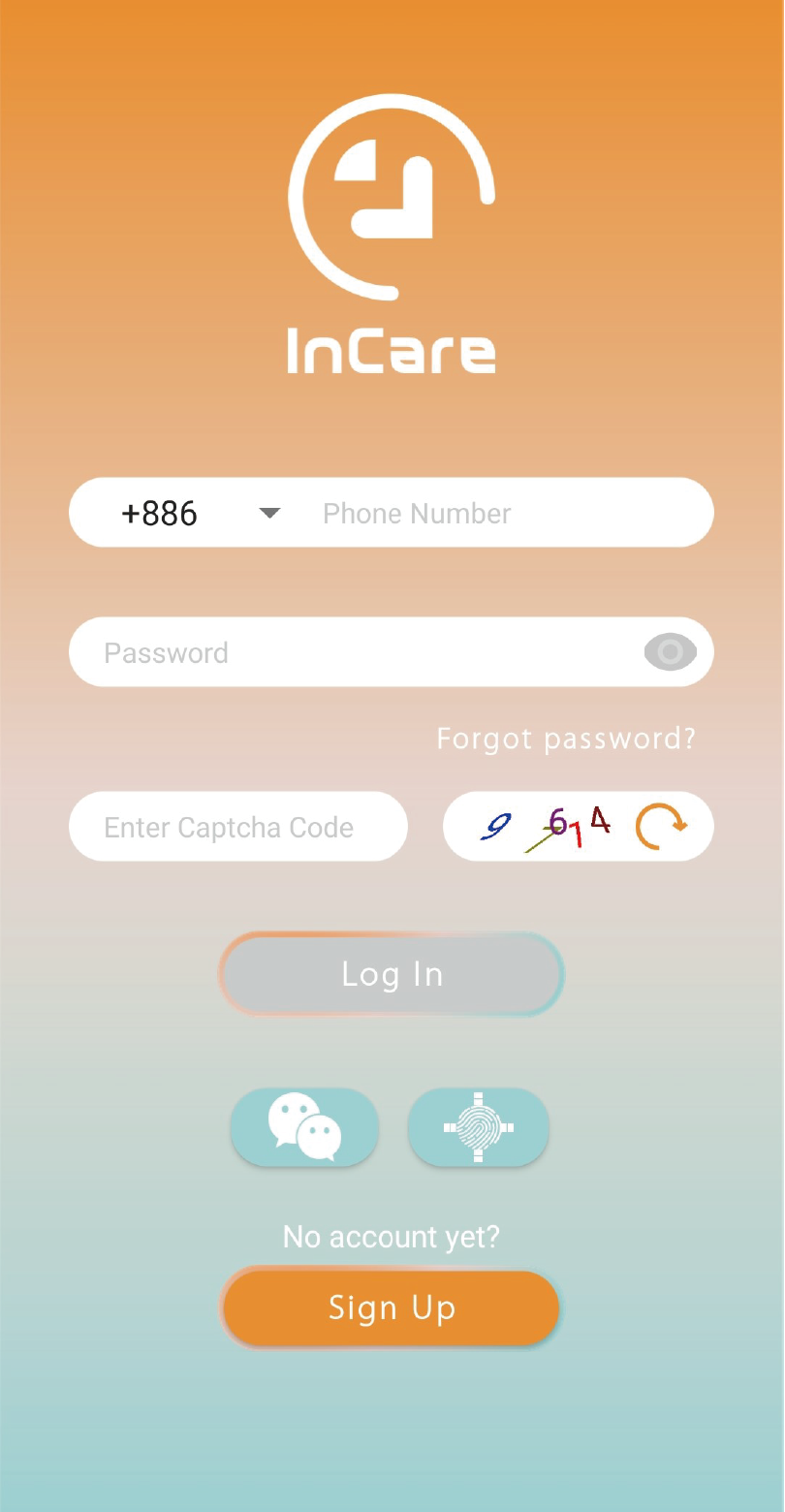Open the Forgot password link
785x1512 pixels.
pos(566,739)
